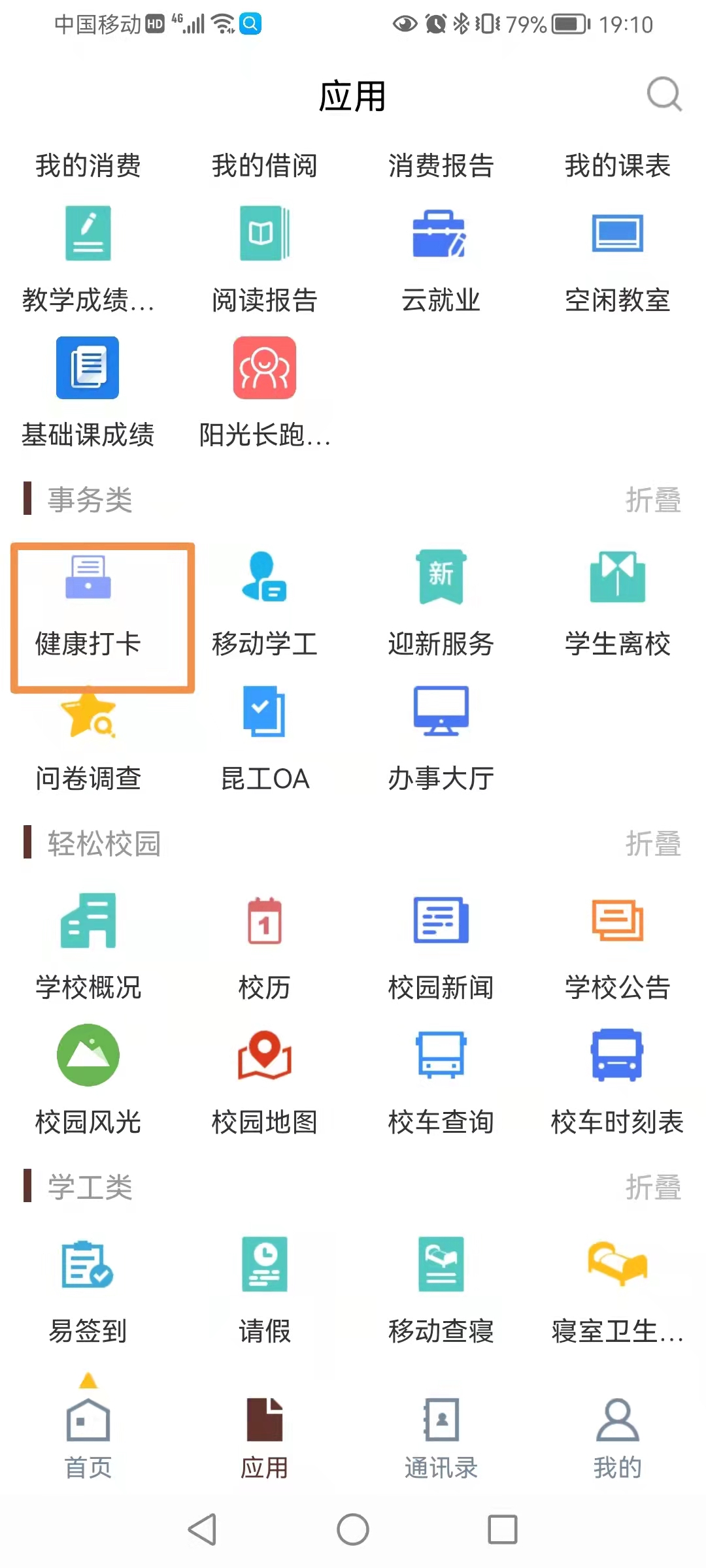The width and height of the screenshot is (706, 1568).
Task: Open 昆工OA
Action: coord(264,738)
